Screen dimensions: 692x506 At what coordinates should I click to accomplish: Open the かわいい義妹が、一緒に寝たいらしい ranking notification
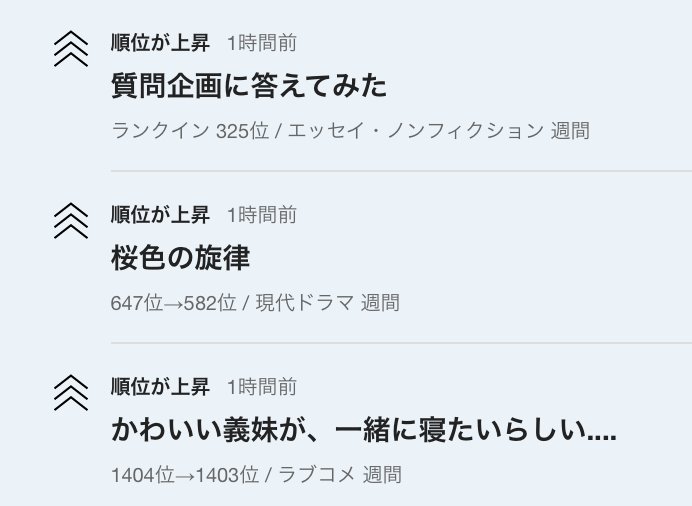coord(362,431)
